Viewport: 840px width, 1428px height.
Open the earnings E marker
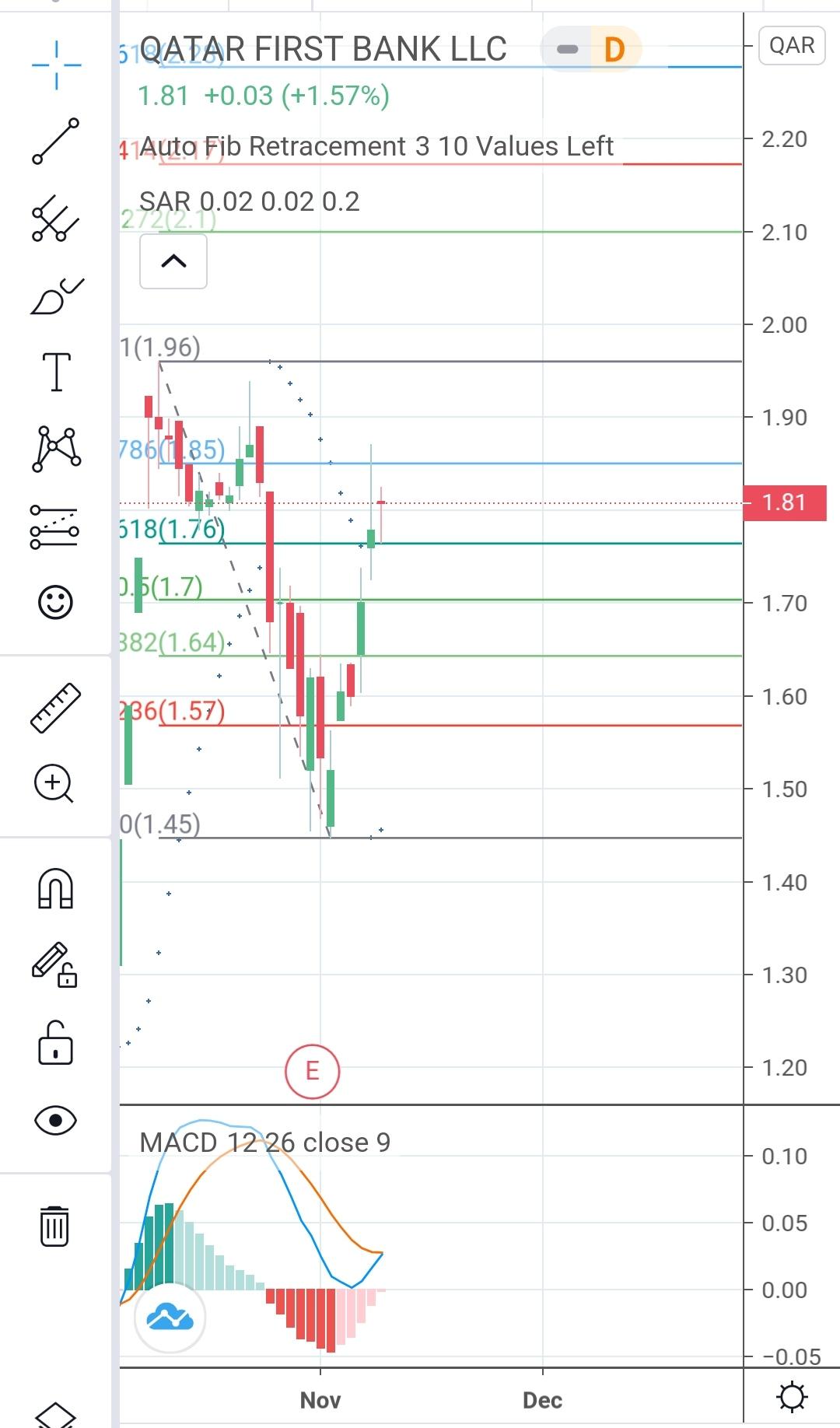tap(313, 1072)
